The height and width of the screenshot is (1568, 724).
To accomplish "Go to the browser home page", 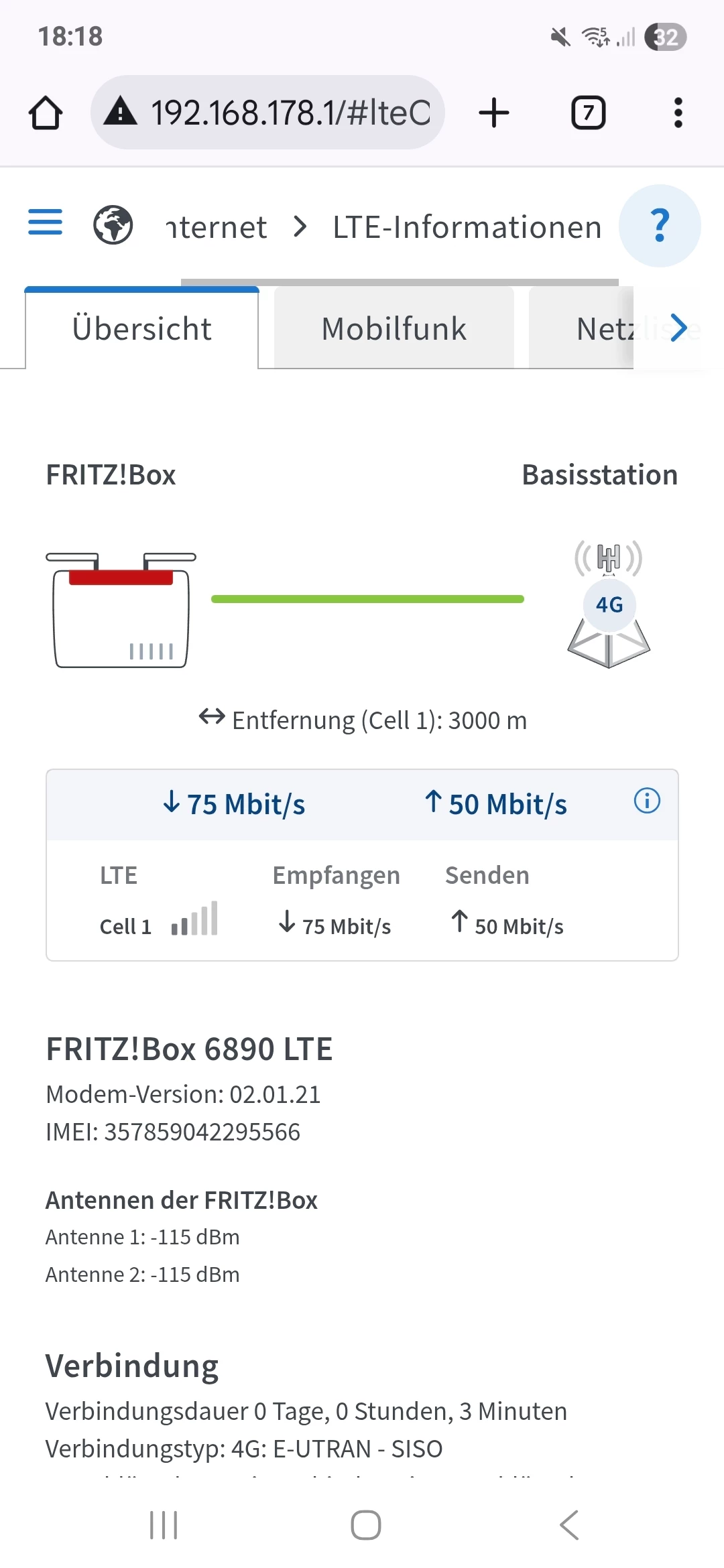I will (46, 113).
